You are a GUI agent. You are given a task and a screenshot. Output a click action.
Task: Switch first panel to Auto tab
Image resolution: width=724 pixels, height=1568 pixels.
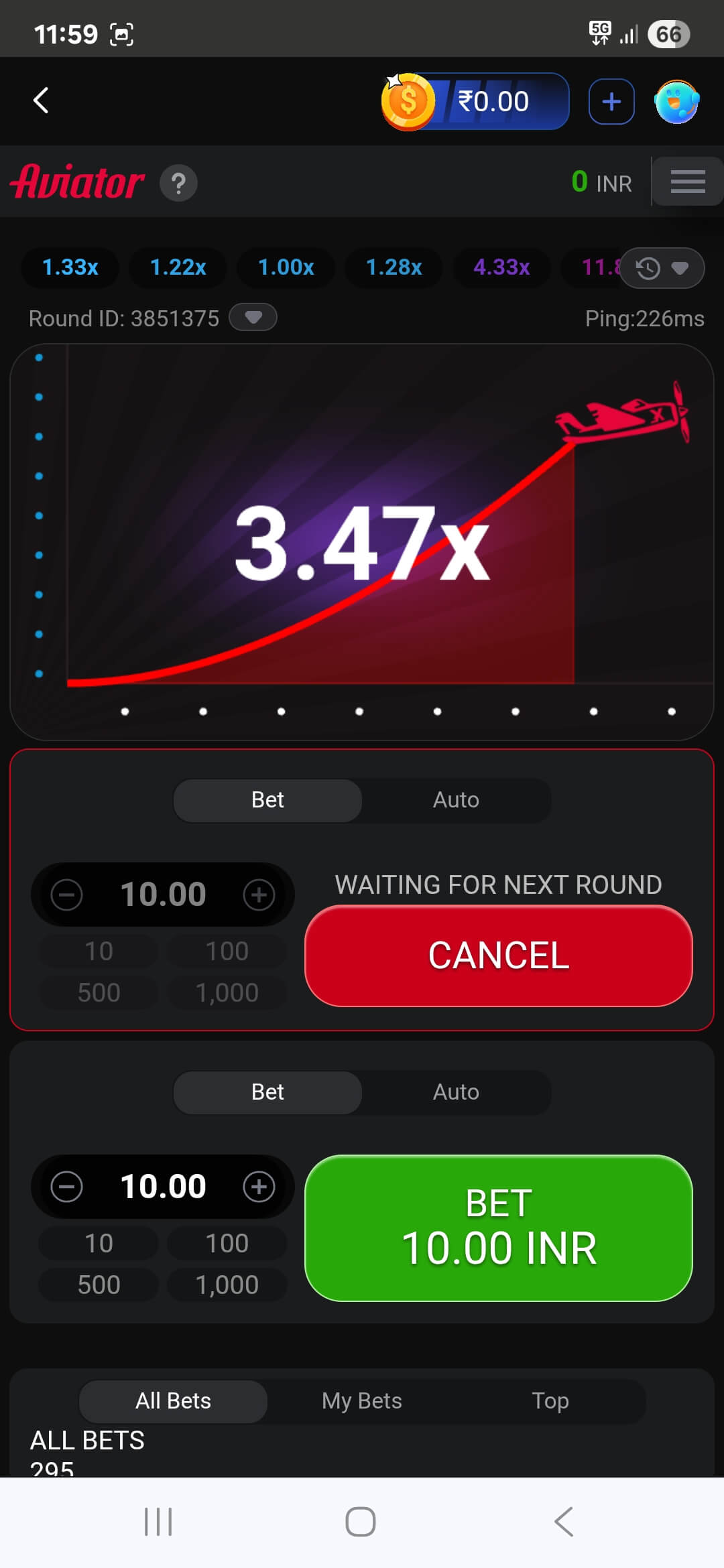(456, 799)
